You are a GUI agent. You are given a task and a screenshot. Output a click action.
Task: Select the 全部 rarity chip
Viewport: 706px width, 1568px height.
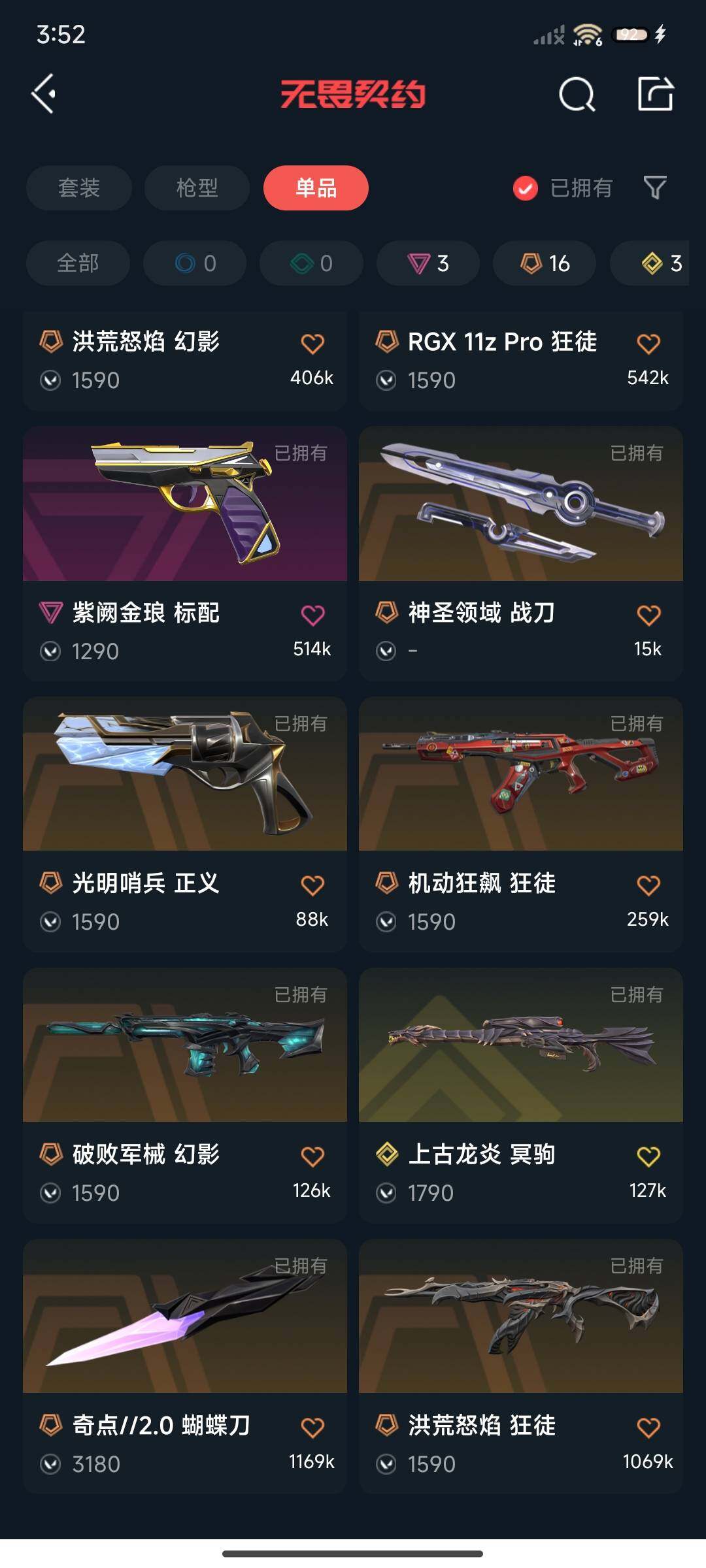[78, 263]
